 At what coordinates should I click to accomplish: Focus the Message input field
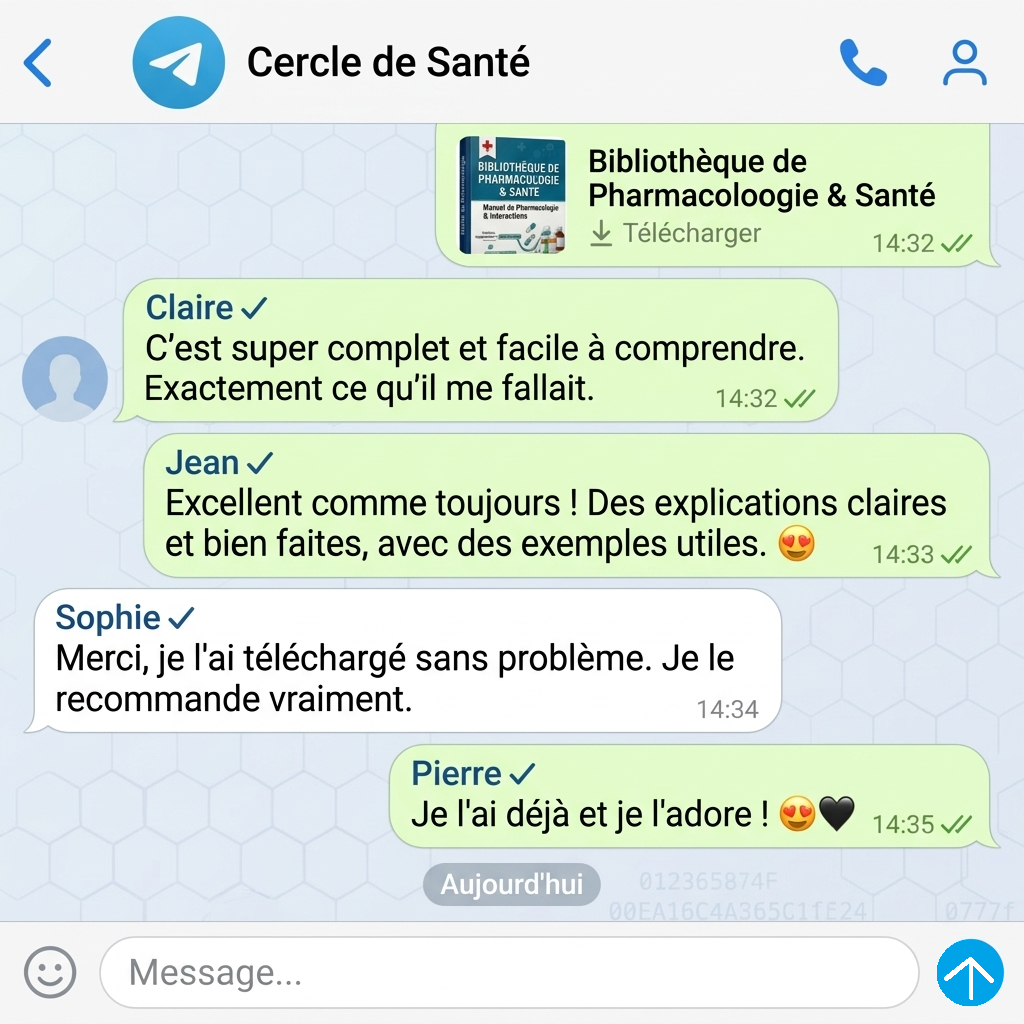(x=509, y=972)
